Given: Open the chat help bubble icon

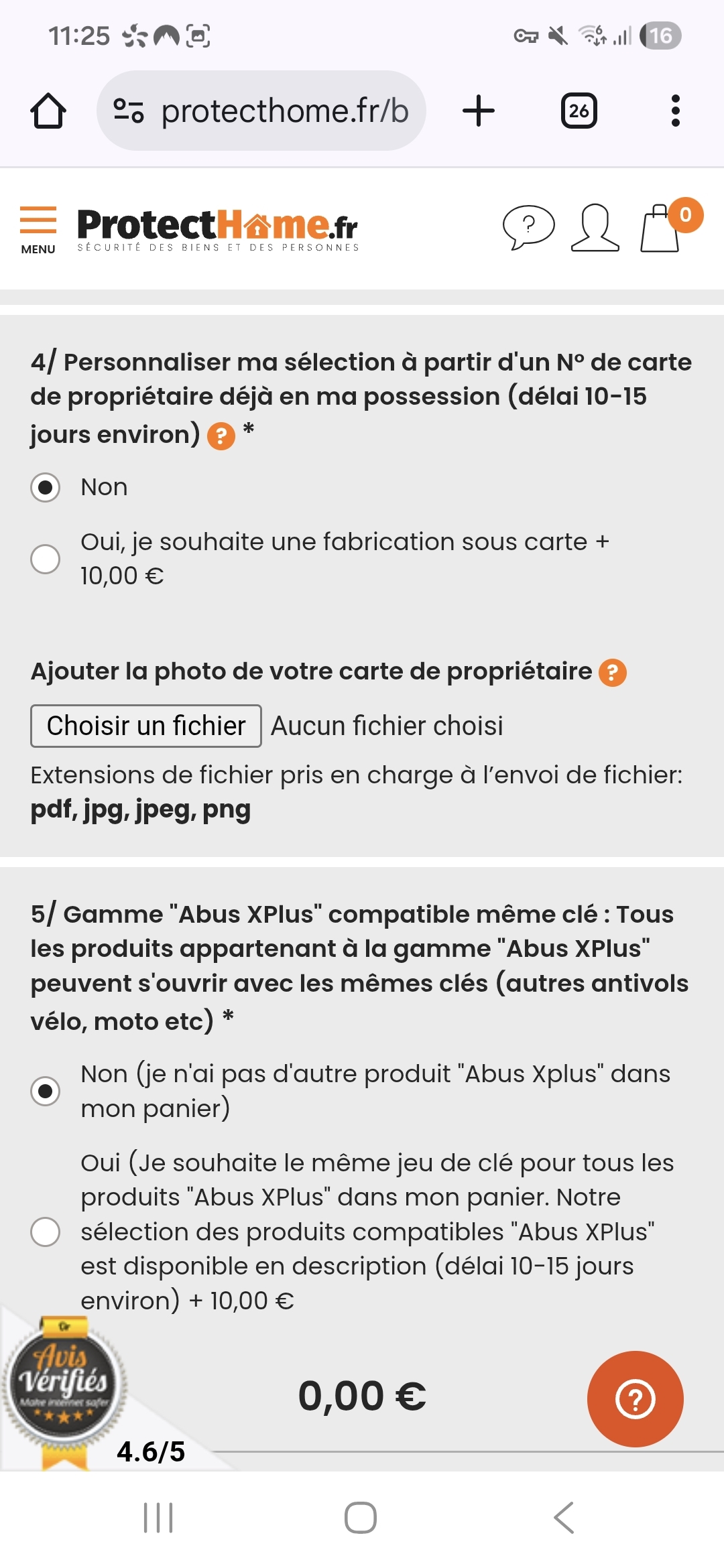Looking at the screenshot, I should 528,227.
